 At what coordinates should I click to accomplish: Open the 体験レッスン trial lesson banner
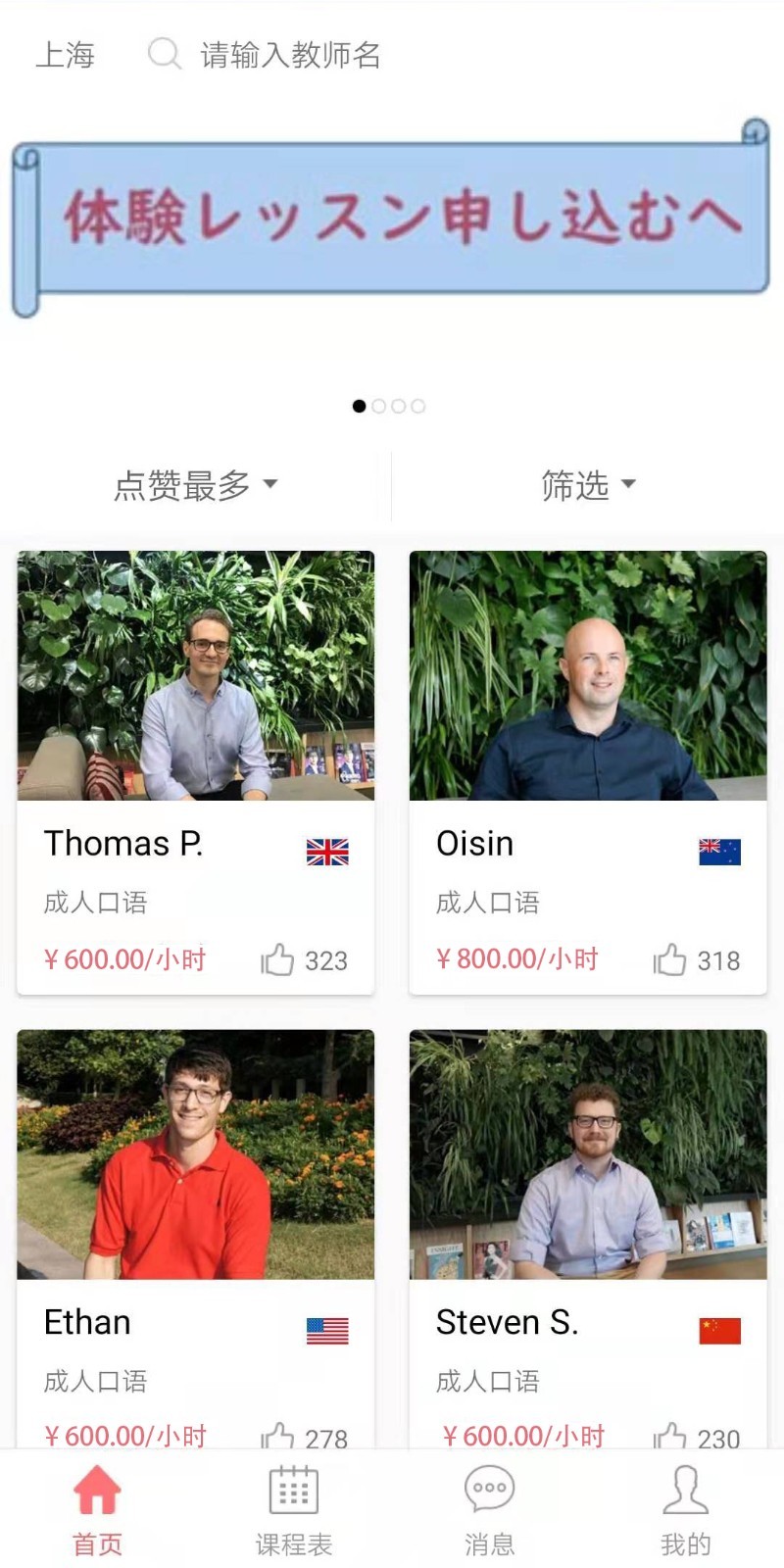coord(392,220)
